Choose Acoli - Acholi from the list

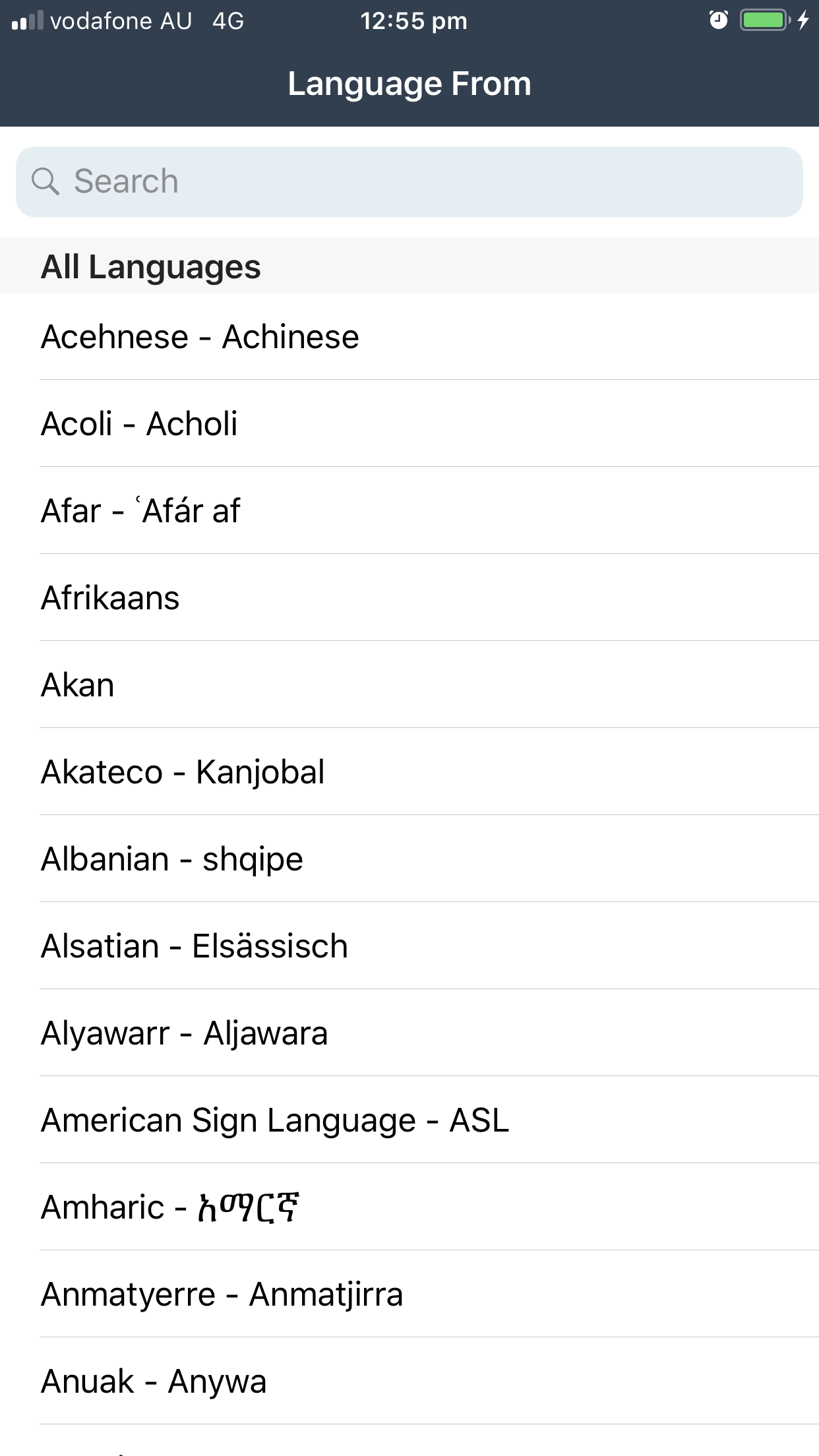(x=409, y=423)
